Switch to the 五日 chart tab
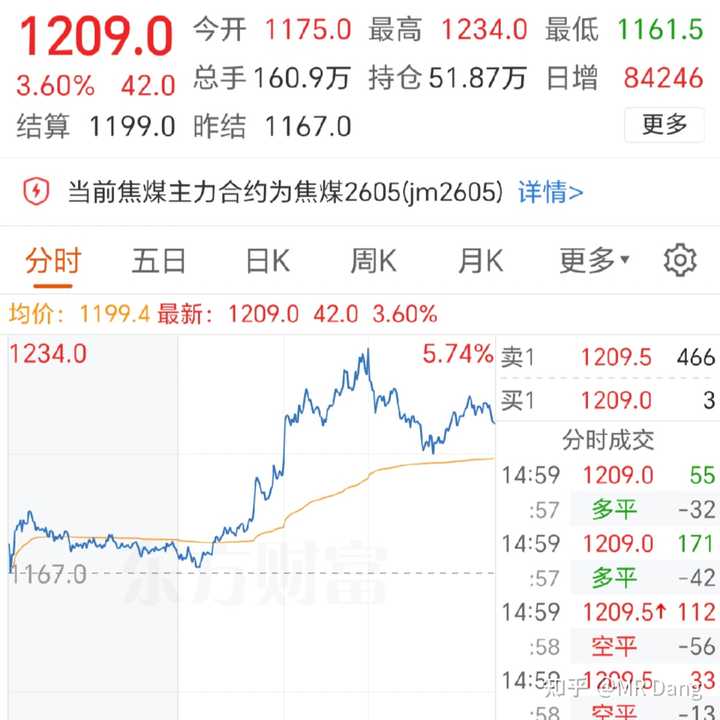 click(x=159, y=261)
